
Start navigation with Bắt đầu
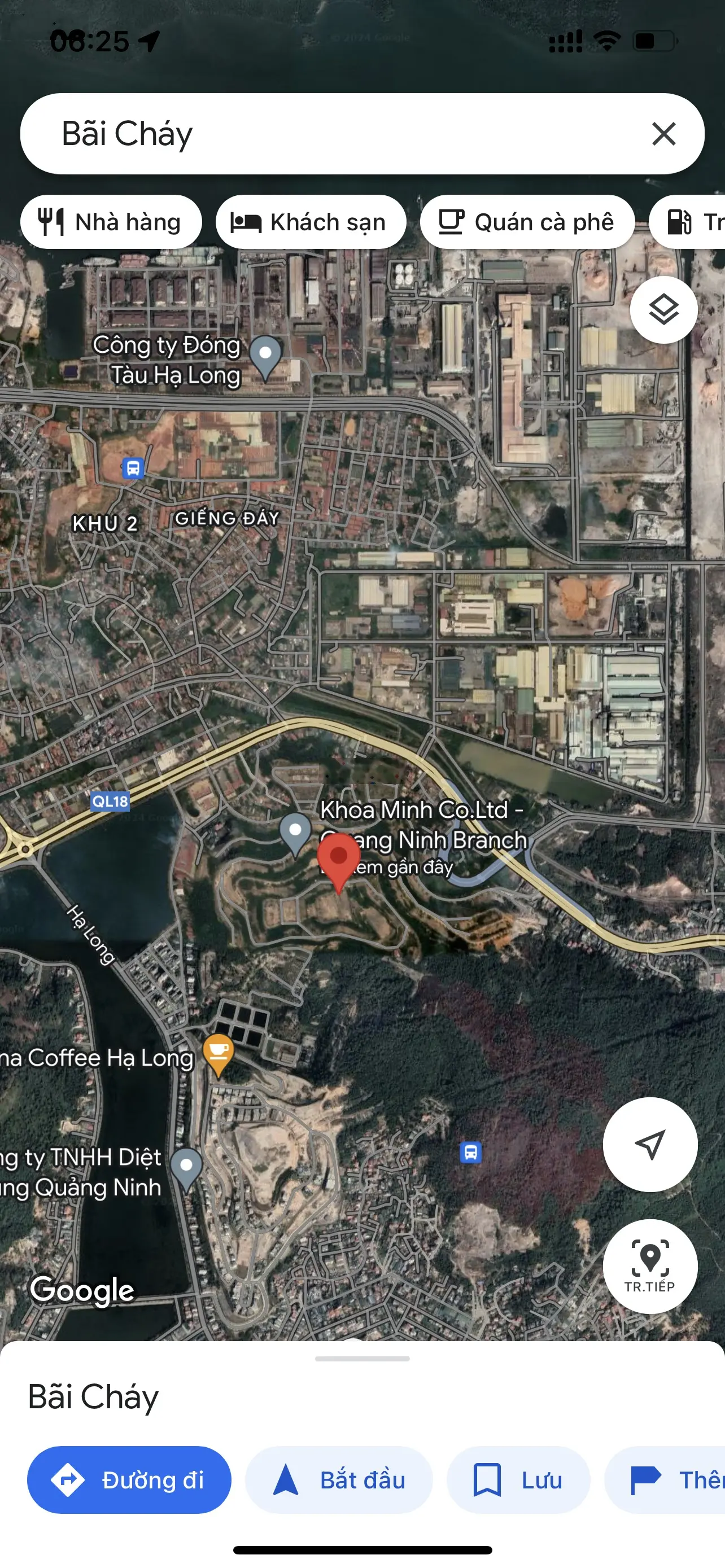[338, 1480]
